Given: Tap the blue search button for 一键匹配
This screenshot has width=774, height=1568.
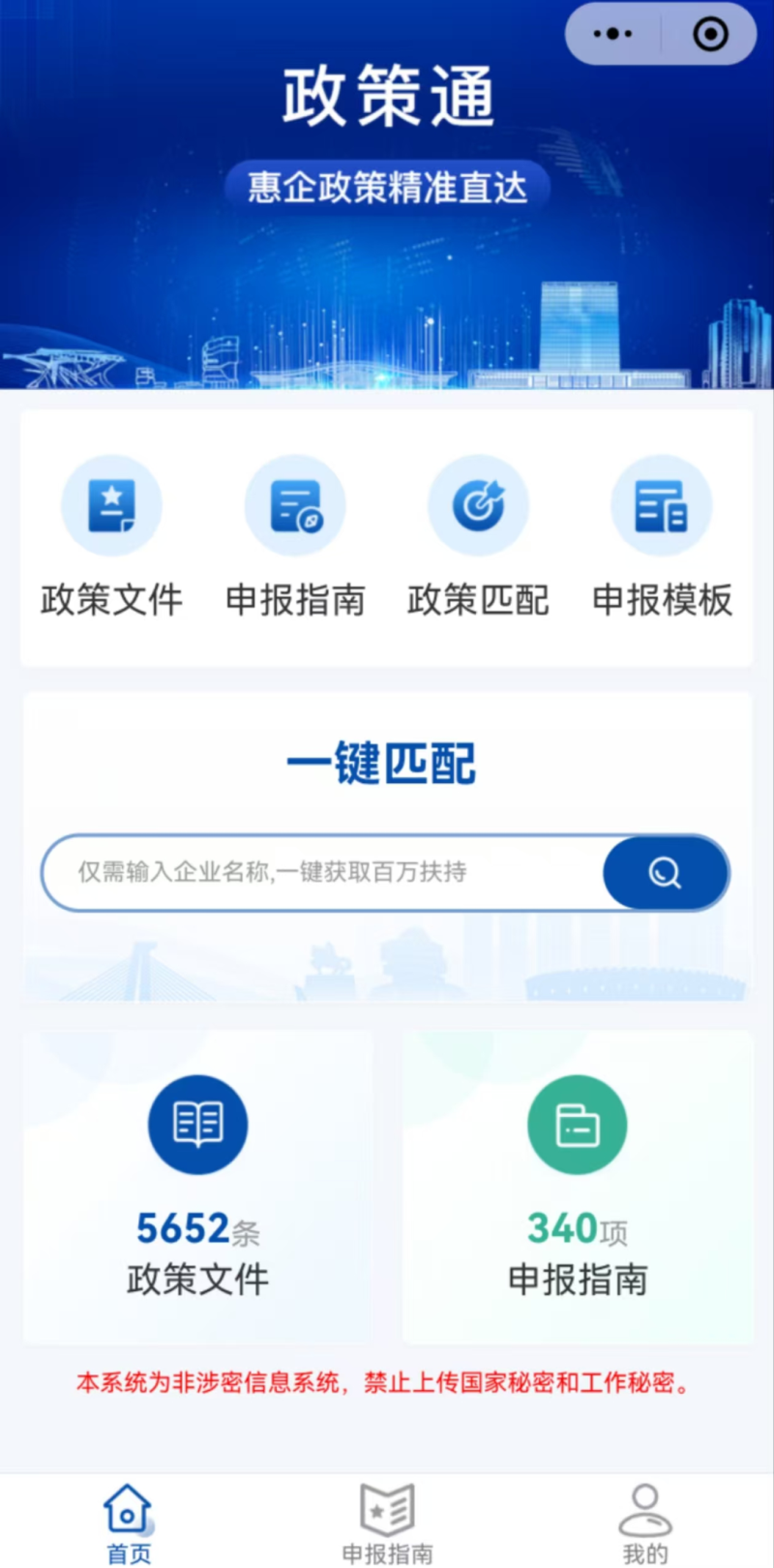Looking at the screenshot, I should click(666, 872).
